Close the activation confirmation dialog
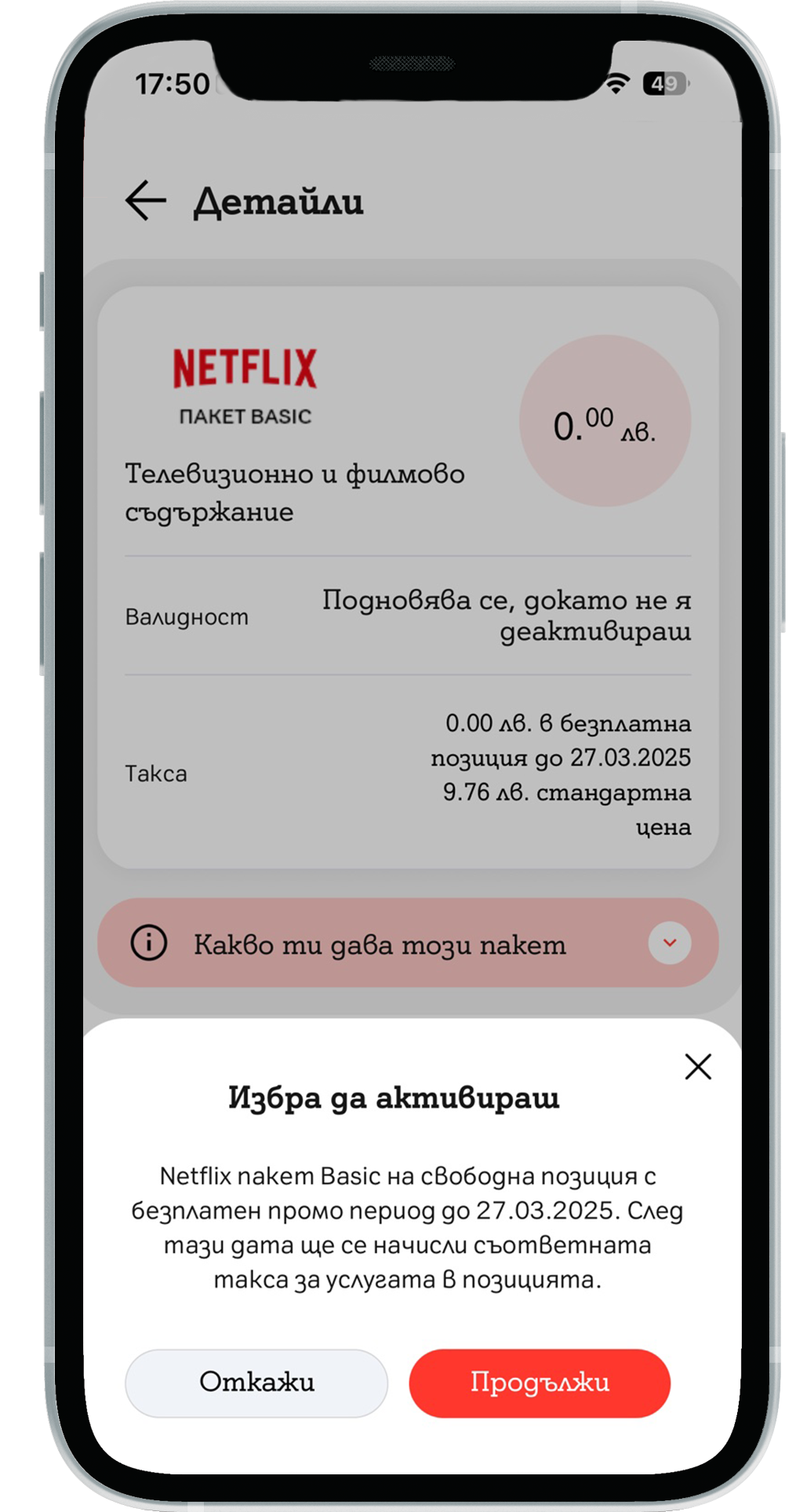The height and width of the screenshot is (1512, 796). click(x=697, y=1067)
